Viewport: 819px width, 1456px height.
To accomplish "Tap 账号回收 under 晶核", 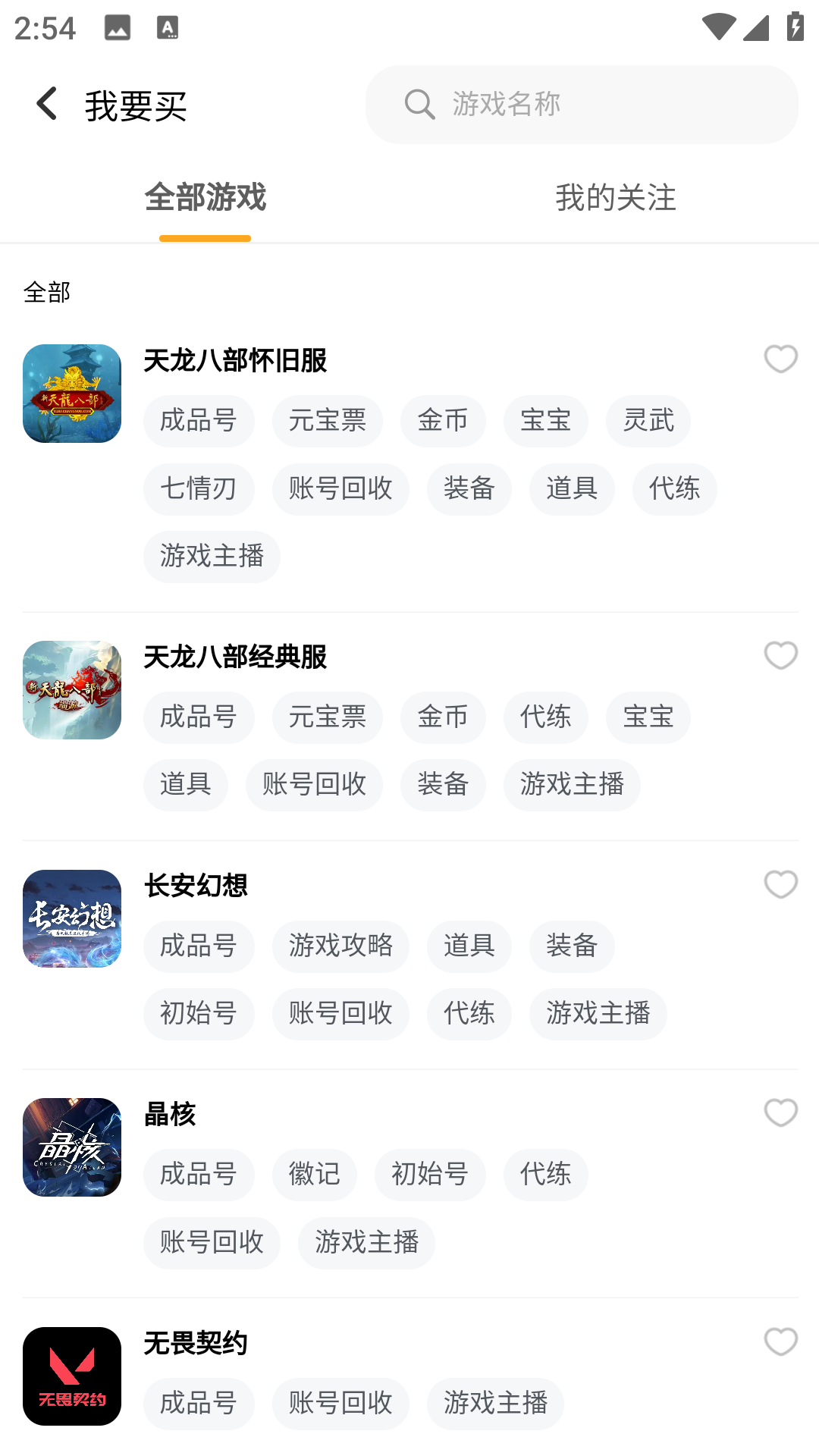I will (212, 1243).
